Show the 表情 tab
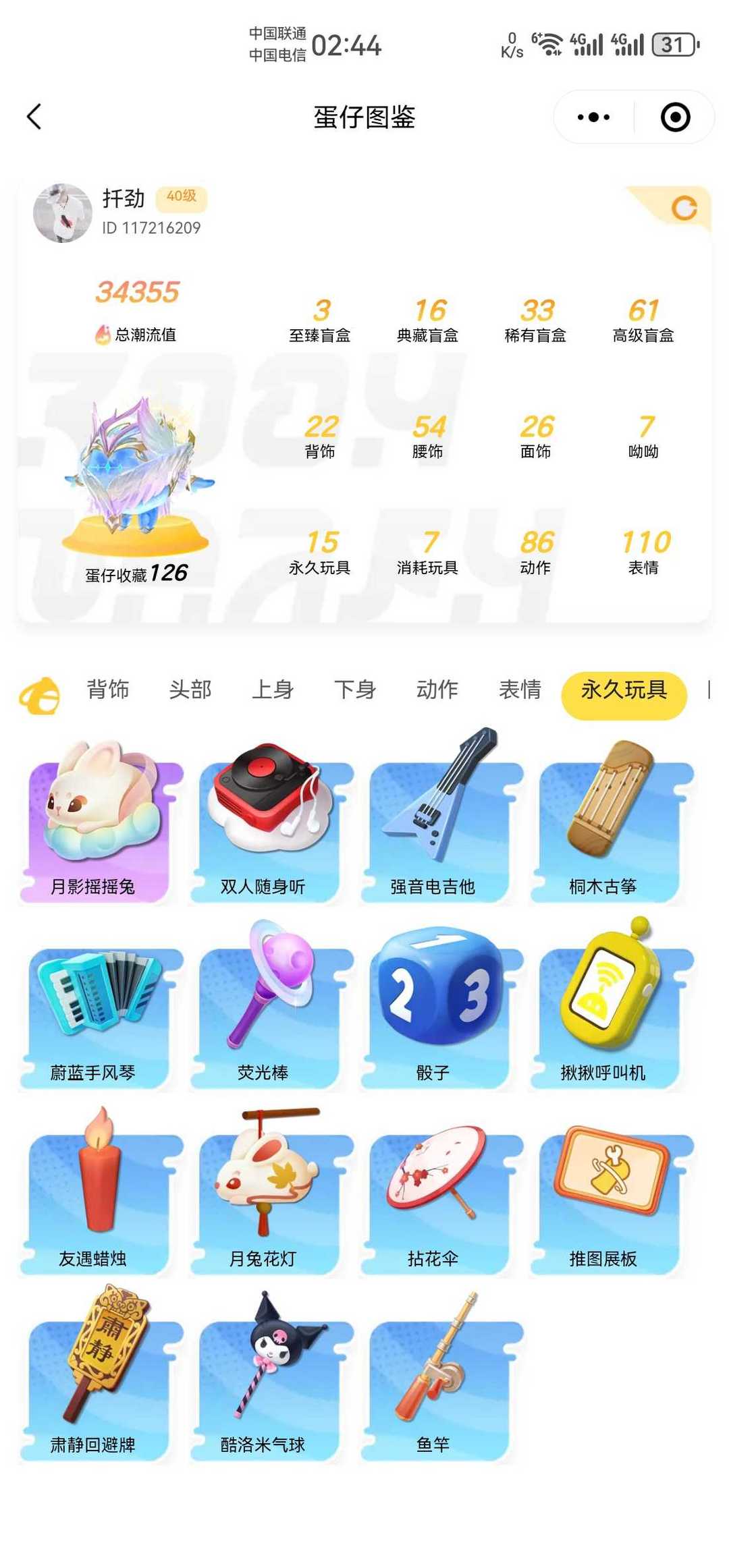The width and height of the screenshot is (729, 1568). pos(520,690)
